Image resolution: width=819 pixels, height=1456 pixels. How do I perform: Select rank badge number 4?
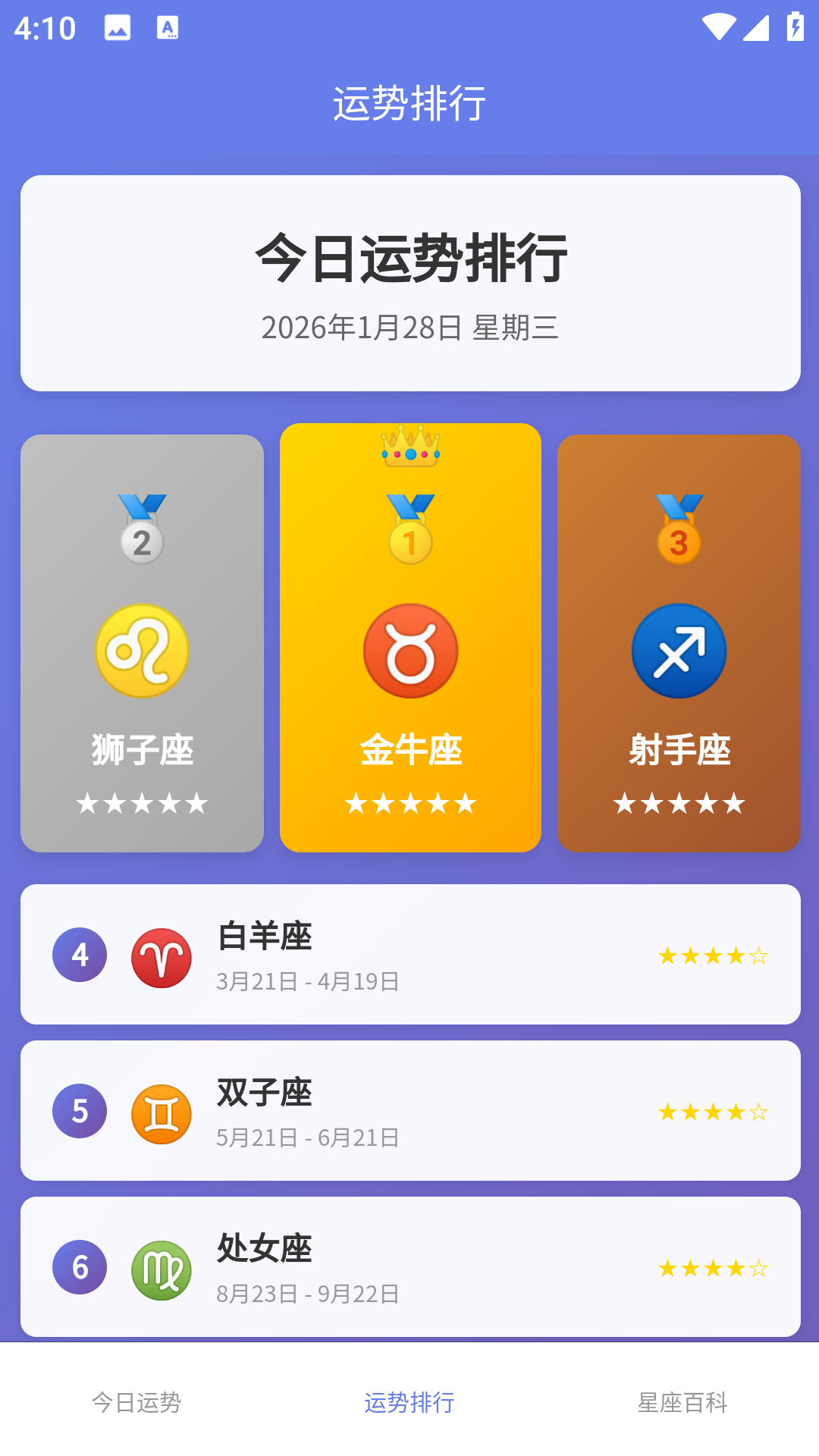click(79, 954)
